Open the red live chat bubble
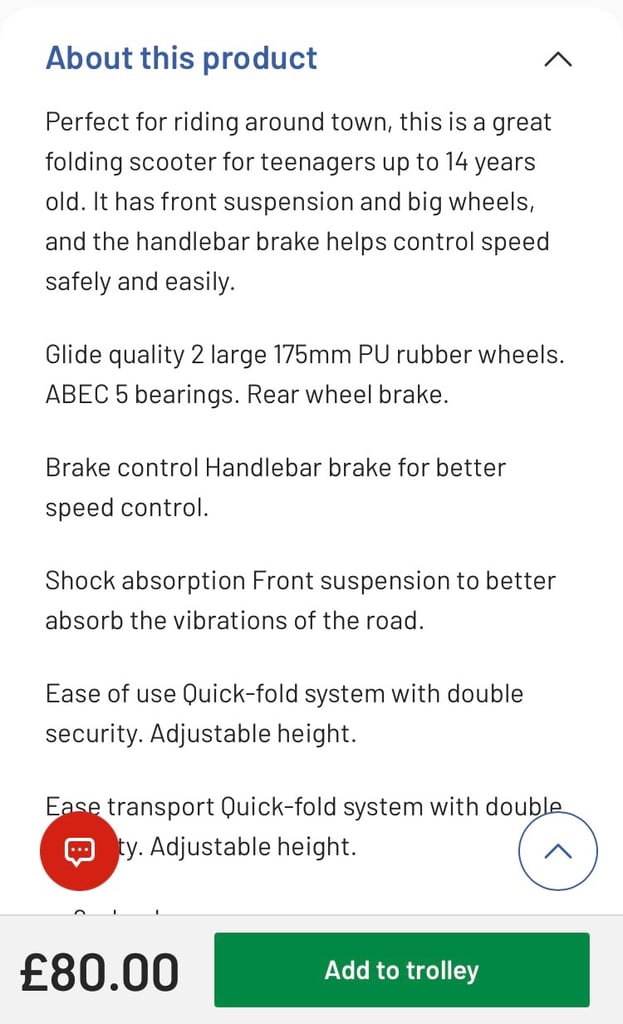 point(80,851)
